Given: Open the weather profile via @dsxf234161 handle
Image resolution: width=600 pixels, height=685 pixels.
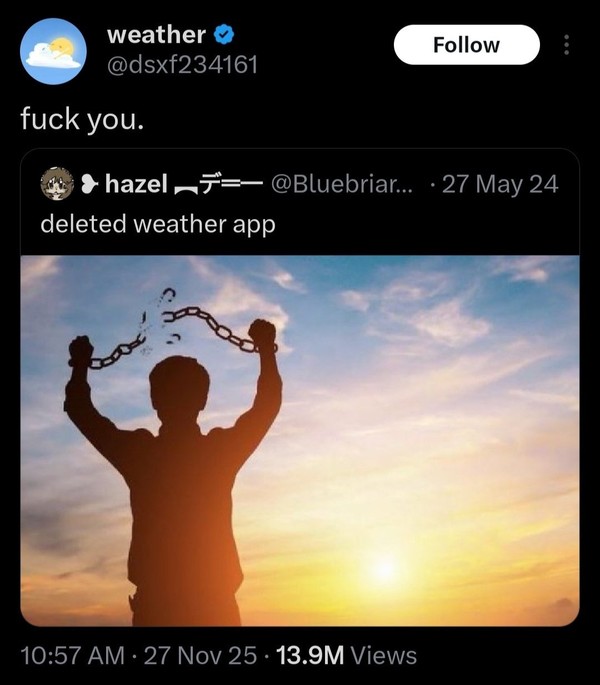Looking at the screenshot, I should 182,66.
